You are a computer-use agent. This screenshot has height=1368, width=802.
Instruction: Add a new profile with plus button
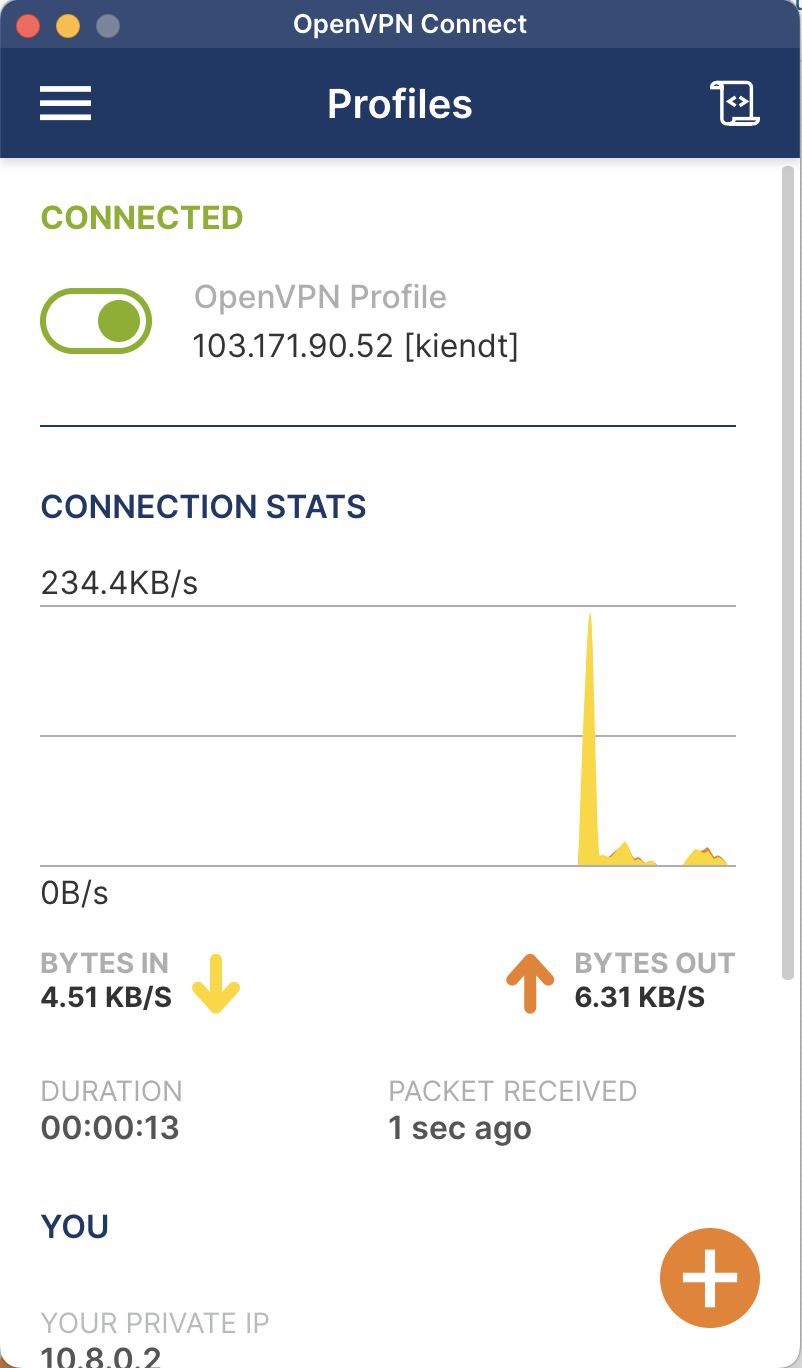click(710, 1277)
